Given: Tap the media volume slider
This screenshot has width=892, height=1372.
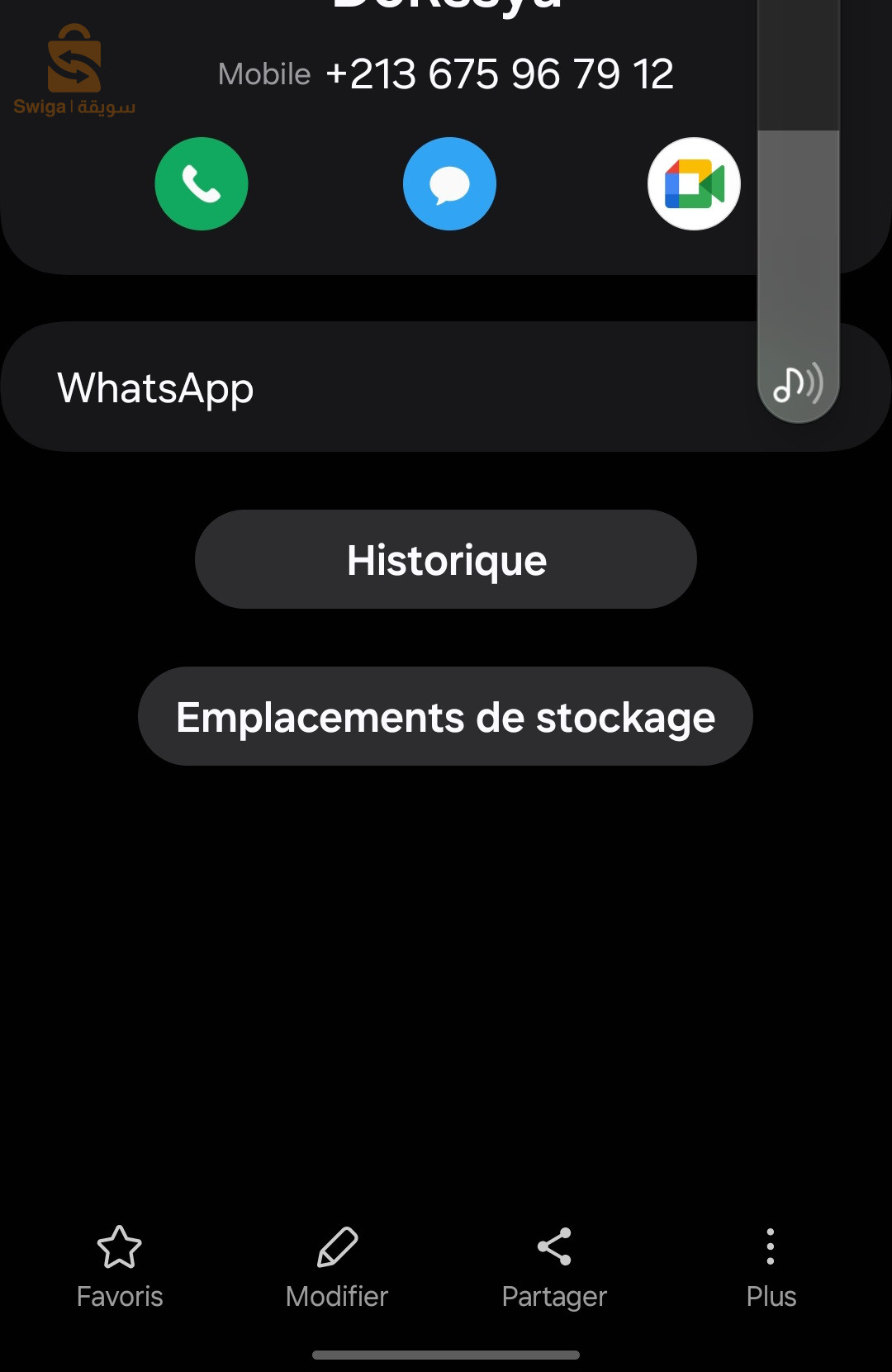Looking at the screenshot, I should pyautogui.click(x=798, y=207).
